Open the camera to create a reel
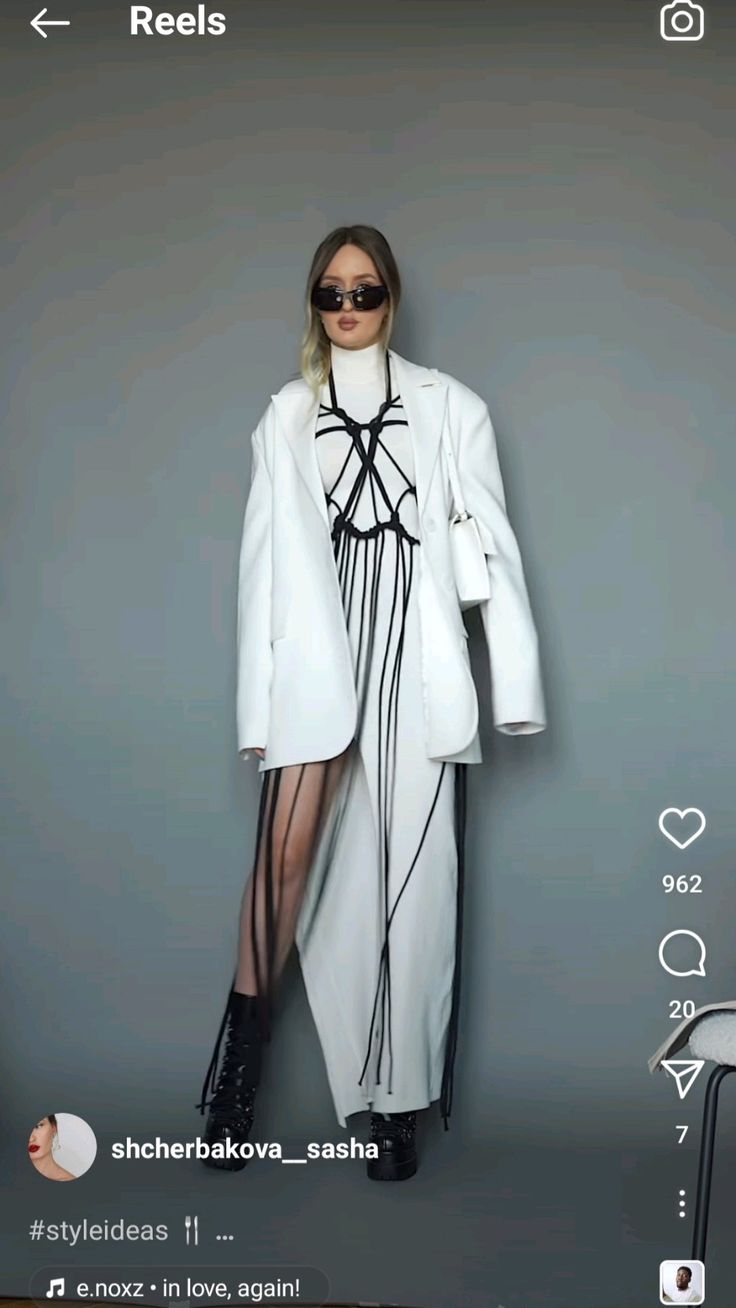This screenshot has height=1308, width=736. pyautogui.click(x=682, y=21)
